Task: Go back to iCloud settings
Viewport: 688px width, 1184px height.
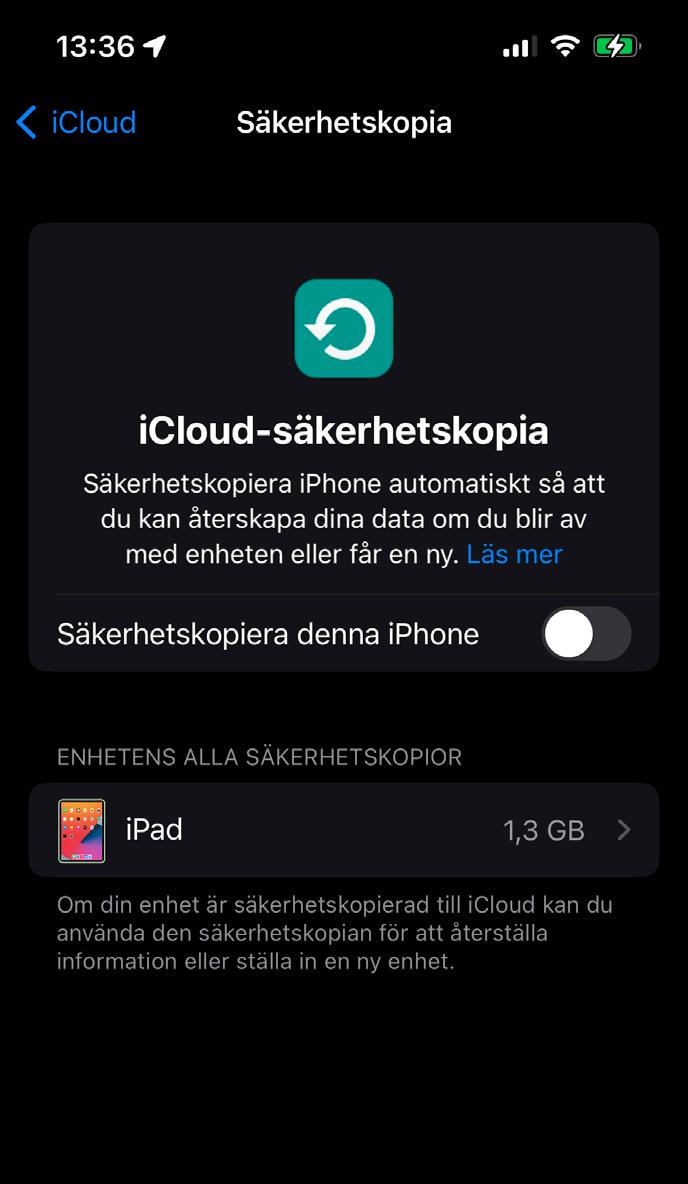Action: (76, 123)
